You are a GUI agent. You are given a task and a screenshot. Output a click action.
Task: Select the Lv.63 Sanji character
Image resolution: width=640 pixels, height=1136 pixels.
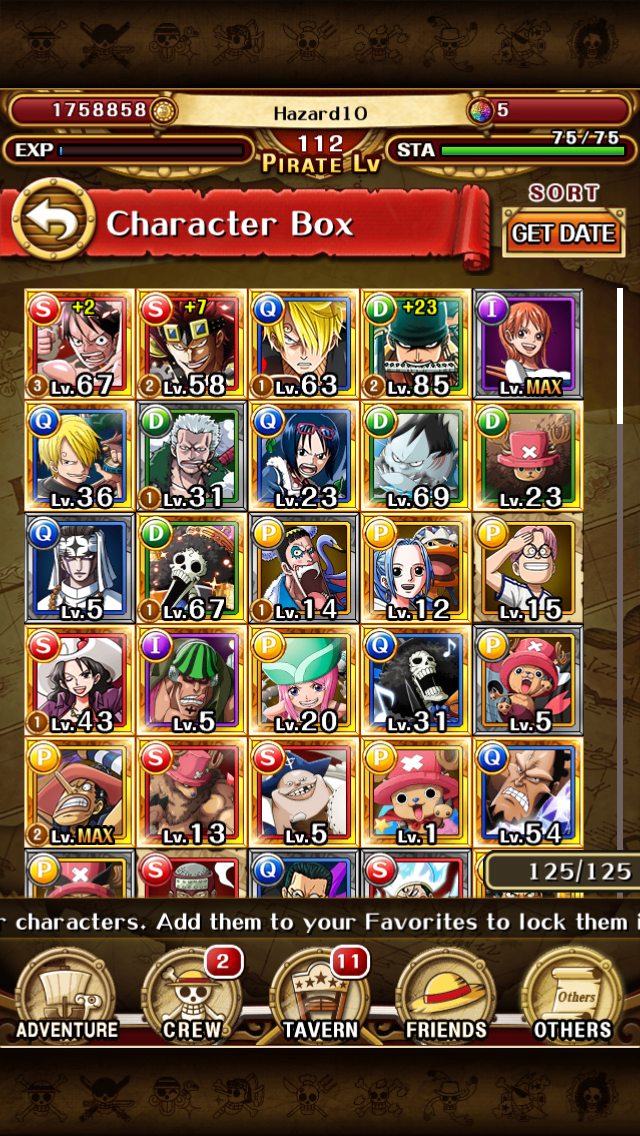tap(303, 344)
